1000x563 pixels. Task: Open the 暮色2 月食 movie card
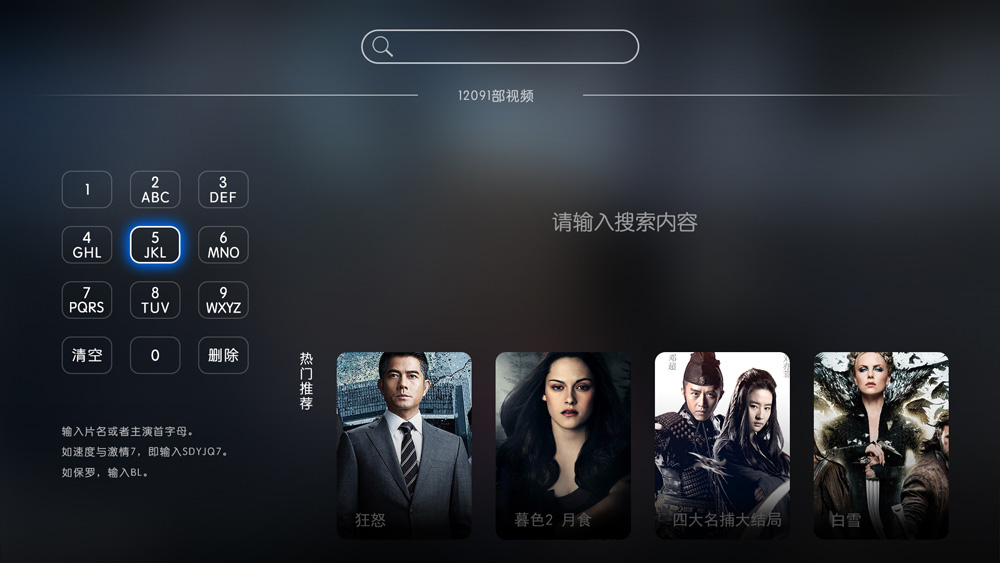coord(563,445)
